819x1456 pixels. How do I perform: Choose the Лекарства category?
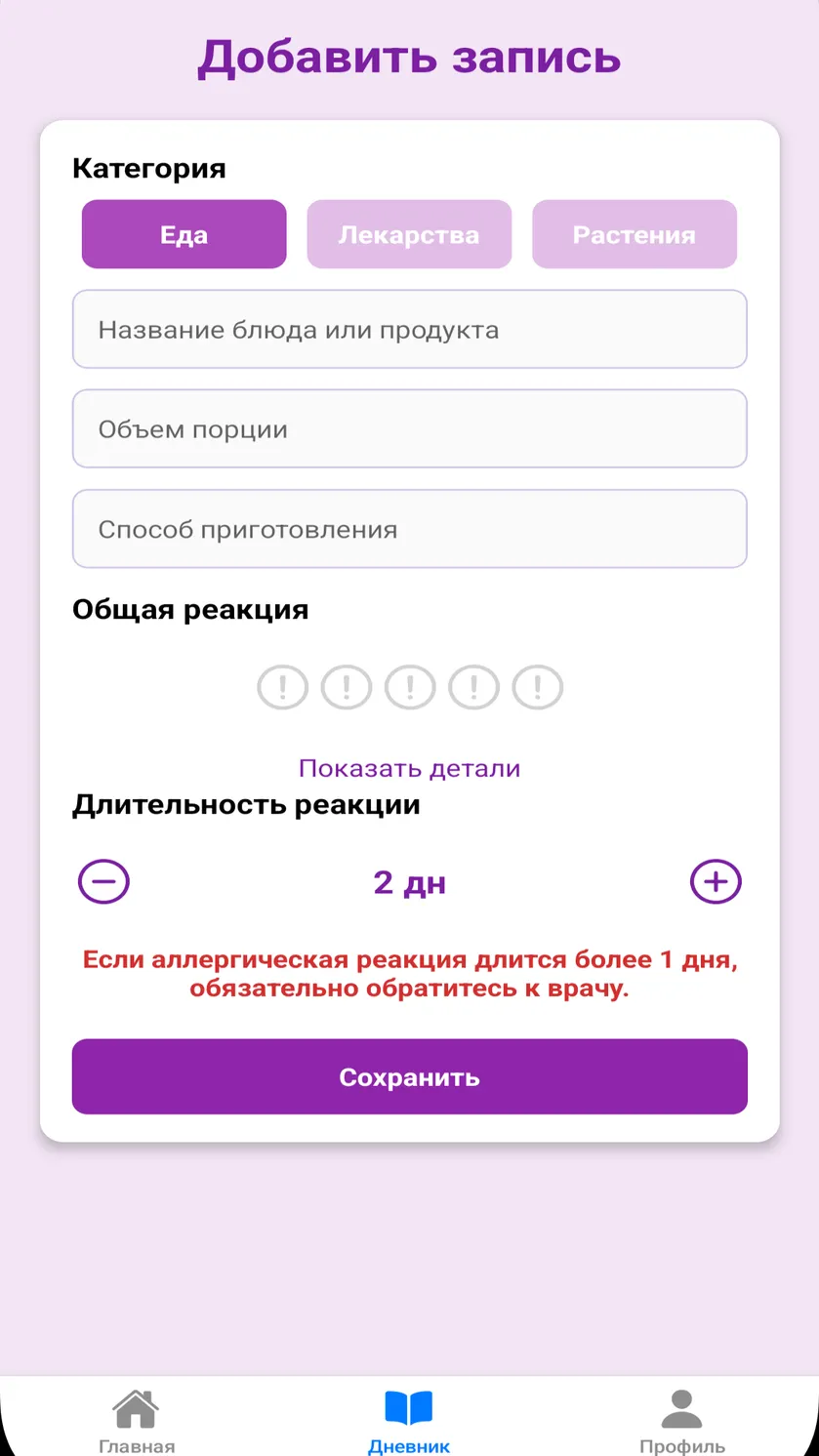coord(409,234)
